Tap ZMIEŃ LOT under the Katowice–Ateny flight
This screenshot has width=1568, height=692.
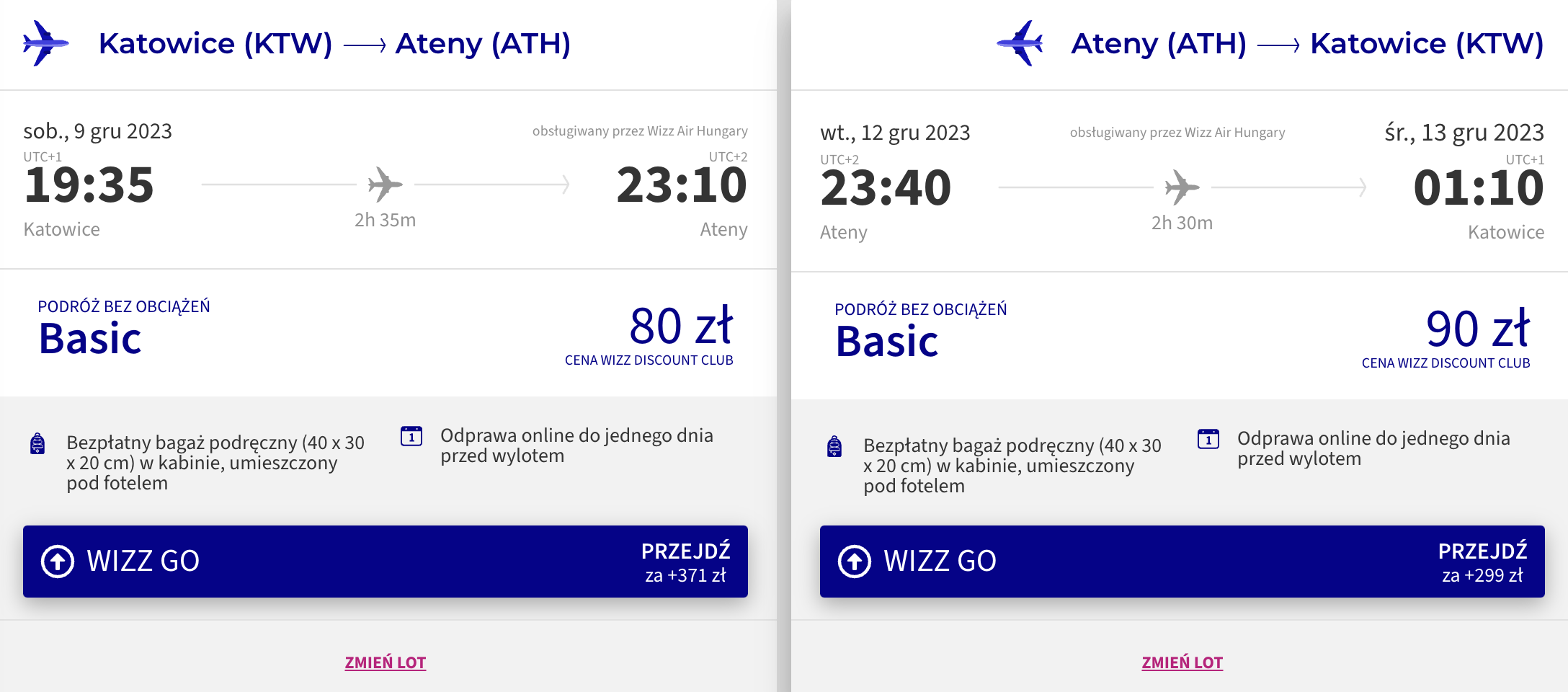(x=386, y=662)
